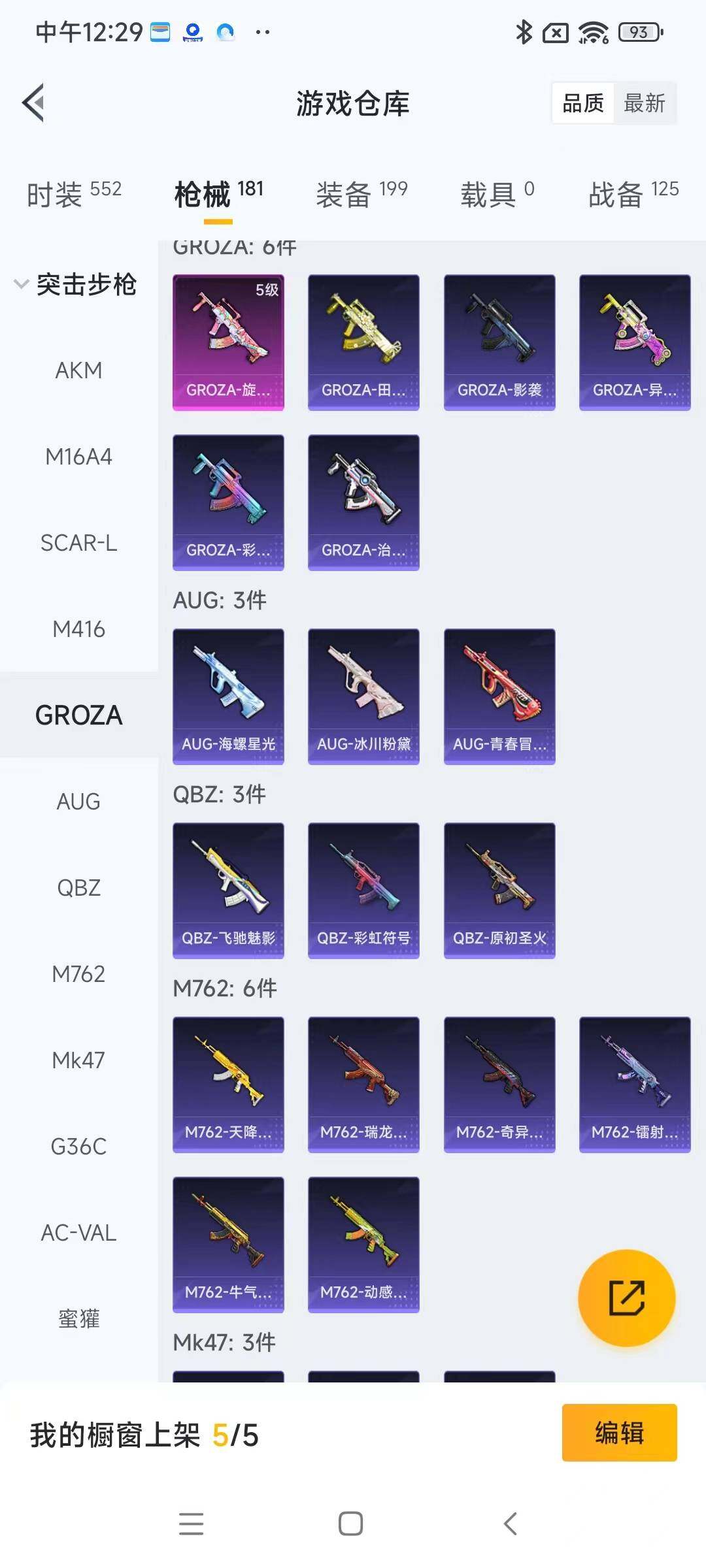Tap the yellow share floating button
This screenshot has width=706, height=1568.
626,1298
